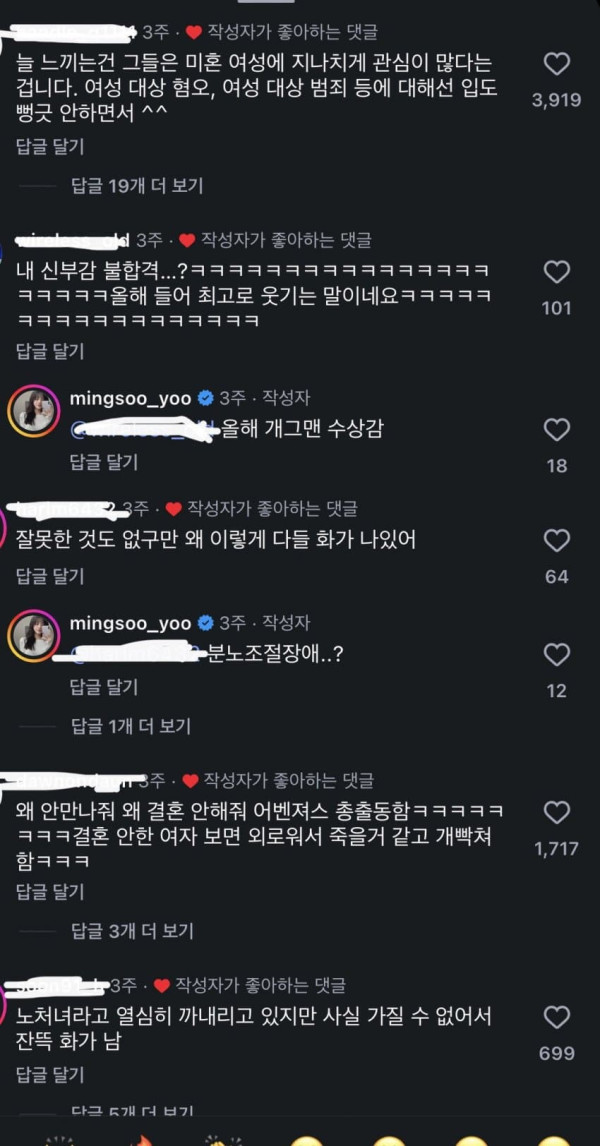
Task: Expand 답글 1개 더 보기 replies
Action: point(131,726)
